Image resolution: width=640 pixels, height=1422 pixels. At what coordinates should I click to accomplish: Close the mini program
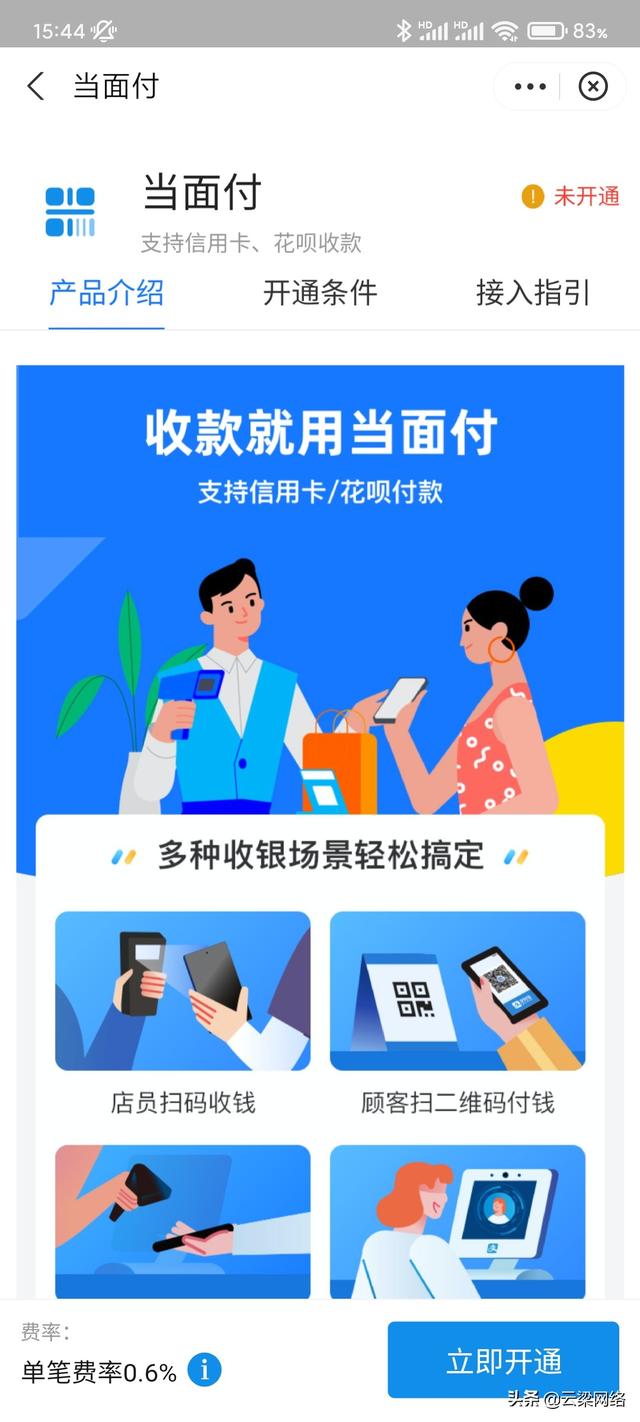pyautogui.click(x=593, y=87)
